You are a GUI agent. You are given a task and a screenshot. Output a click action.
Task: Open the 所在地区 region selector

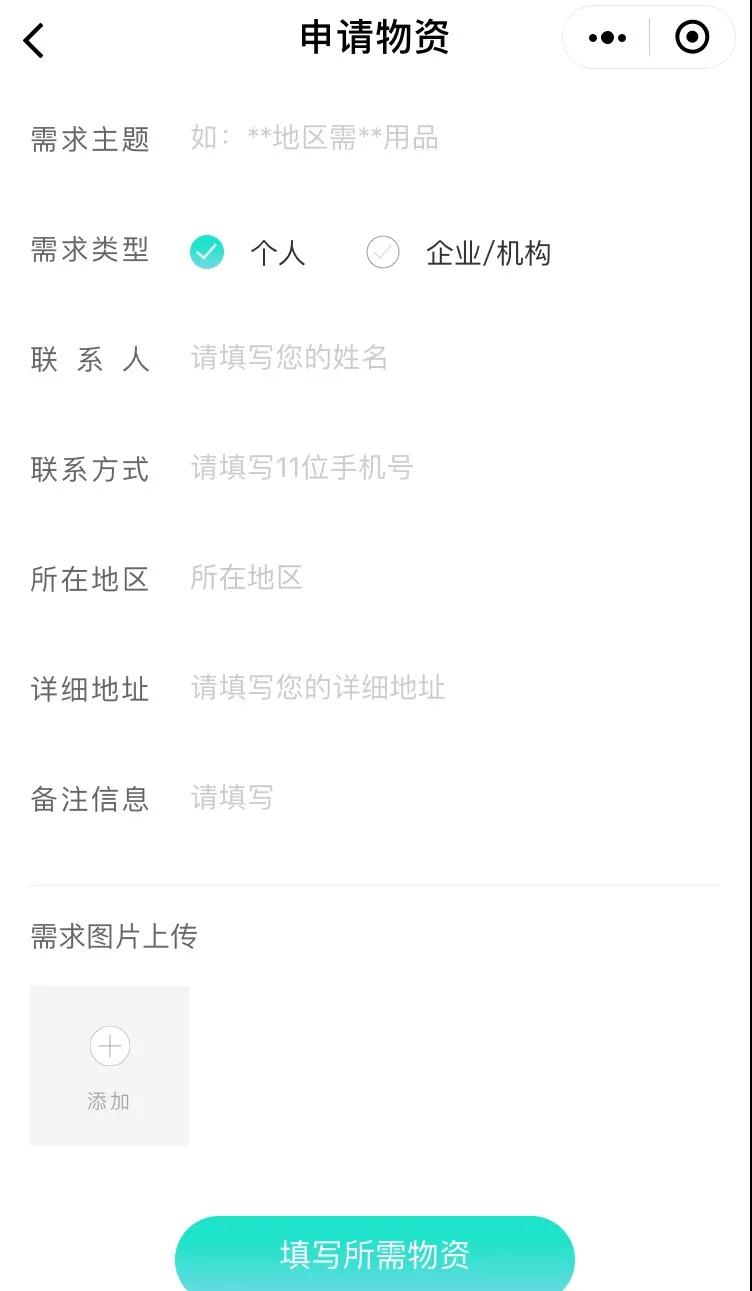point(300,578)
